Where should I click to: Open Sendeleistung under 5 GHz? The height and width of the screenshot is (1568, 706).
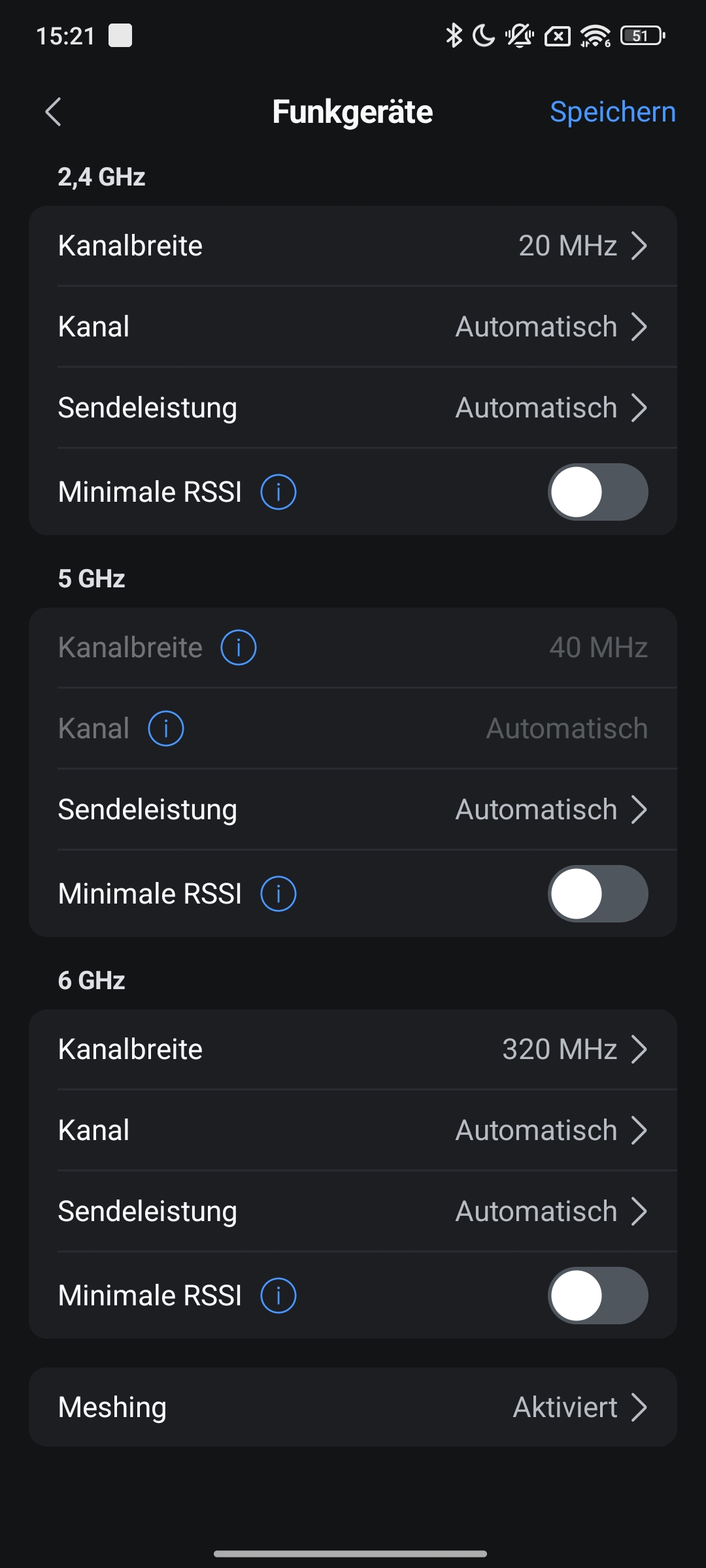click(353, 809)
